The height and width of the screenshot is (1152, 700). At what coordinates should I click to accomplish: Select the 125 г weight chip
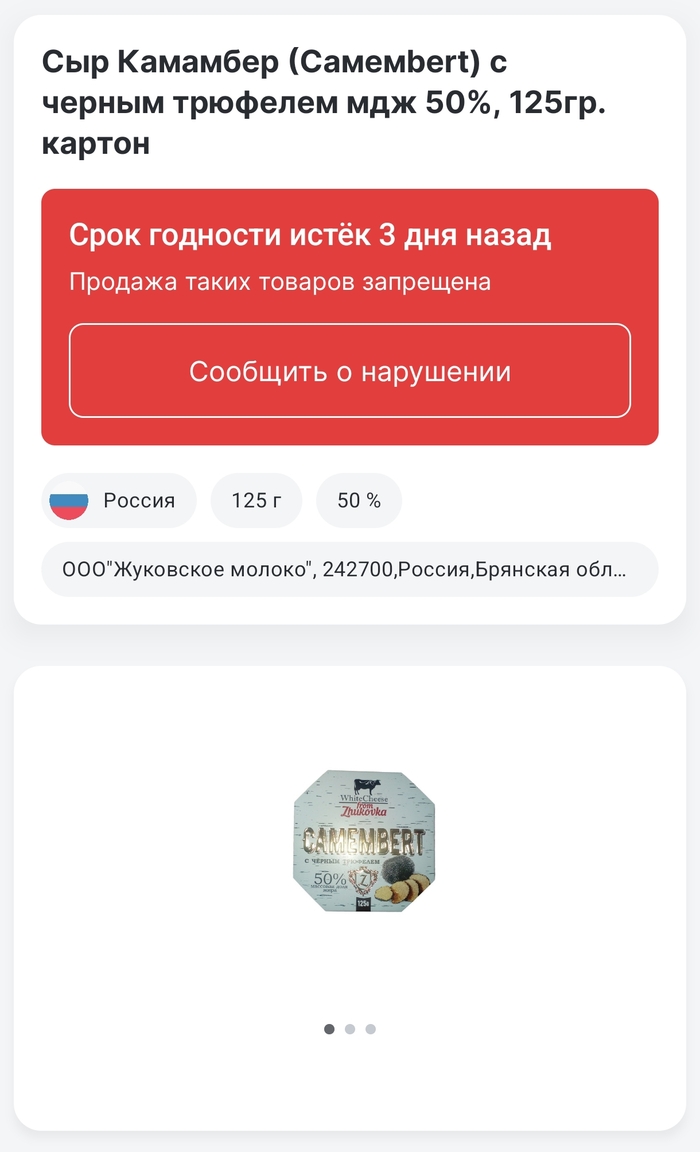256,501
